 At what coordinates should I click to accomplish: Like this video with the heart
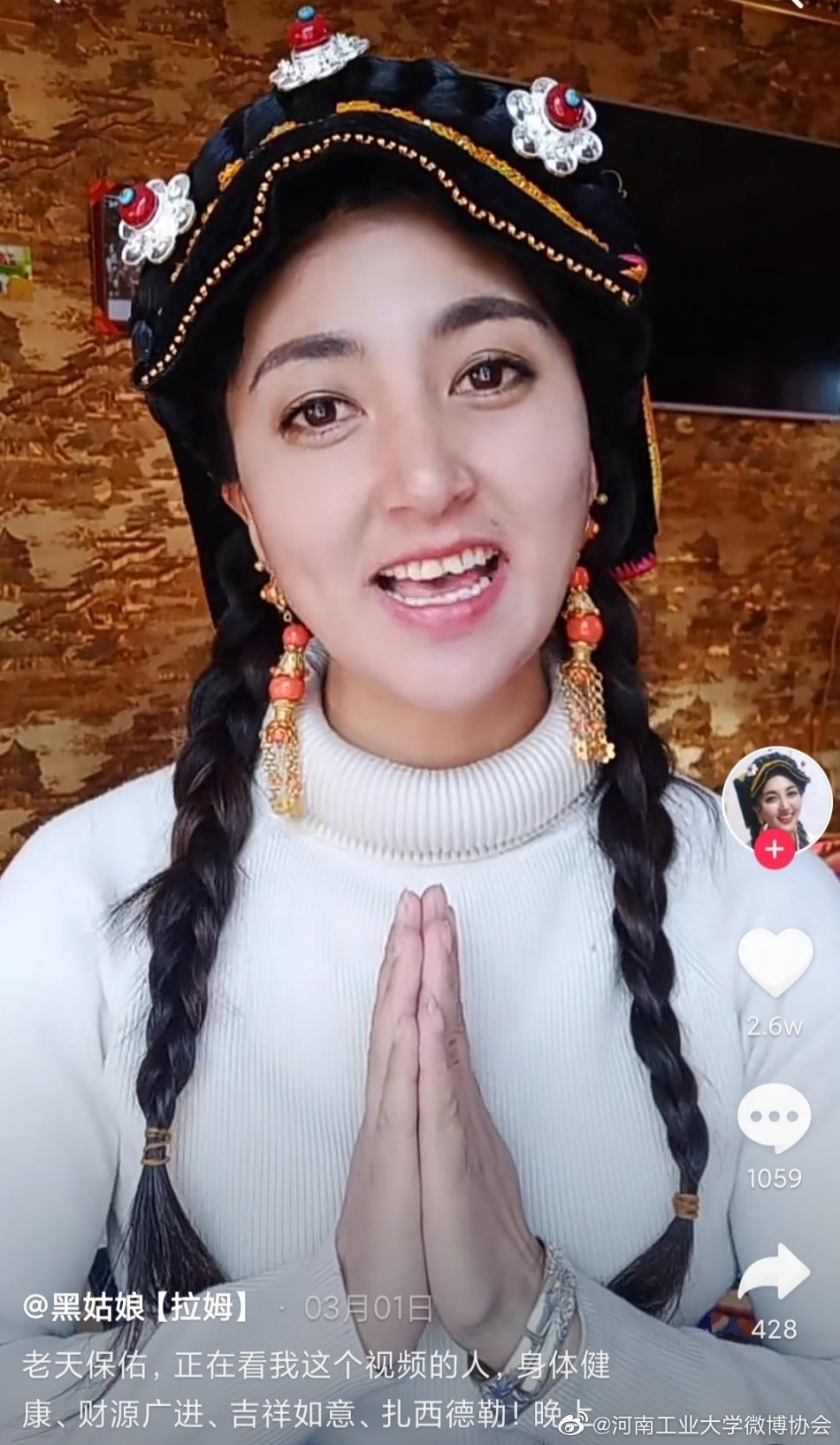point(775,964)
